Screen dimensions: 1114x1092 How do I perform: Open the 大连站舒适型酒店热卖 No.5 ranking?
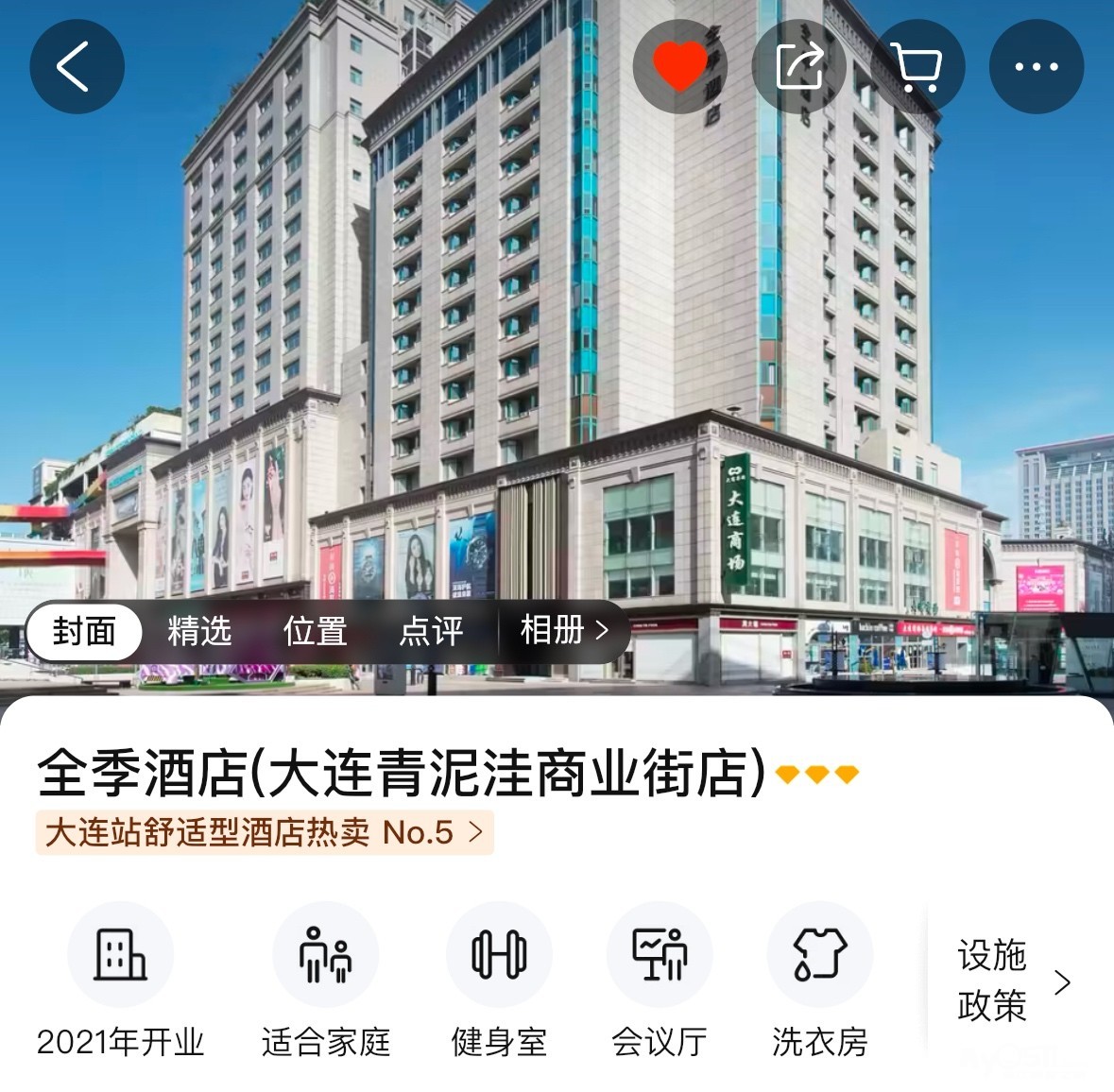265,832
